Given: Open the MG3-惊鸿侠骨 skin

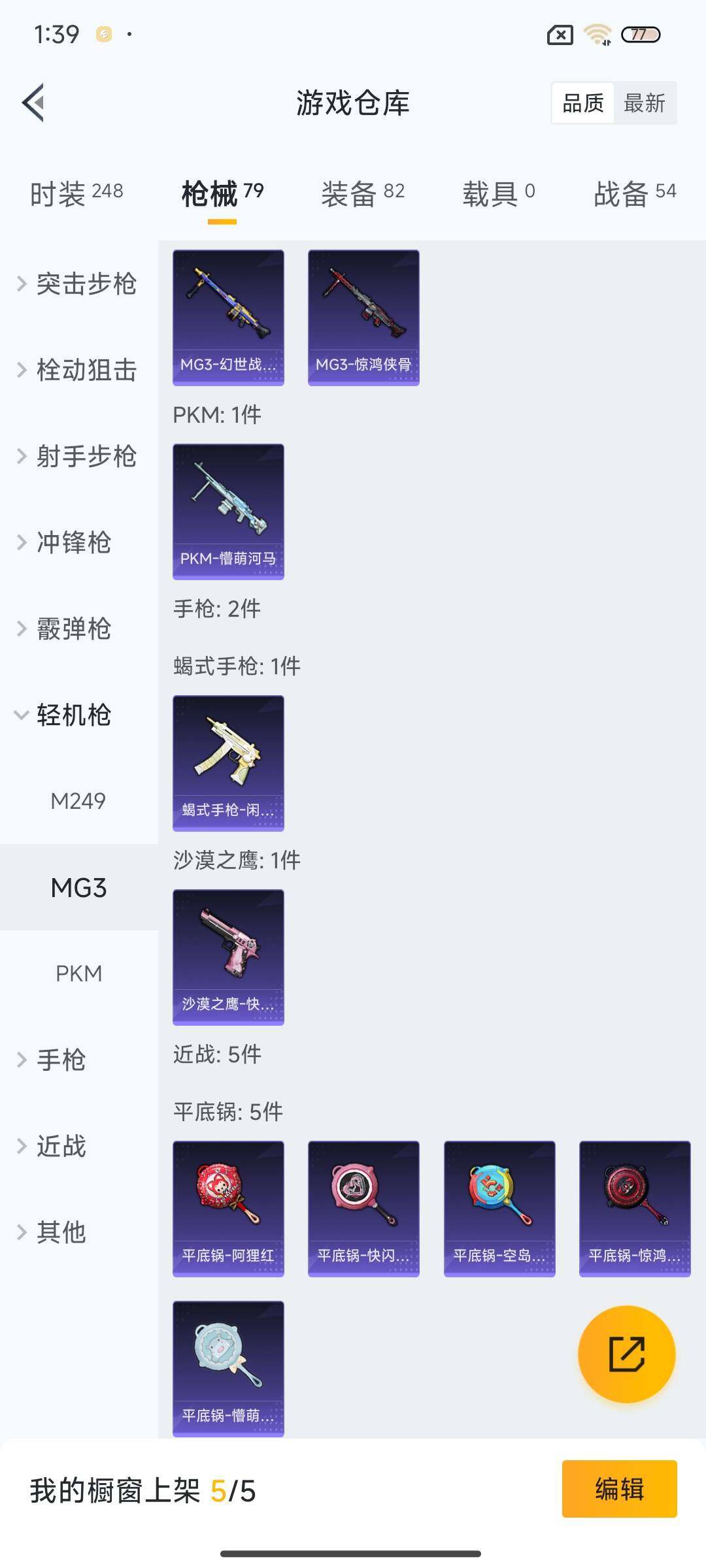Looking at the screenshot, I should 363,316.
